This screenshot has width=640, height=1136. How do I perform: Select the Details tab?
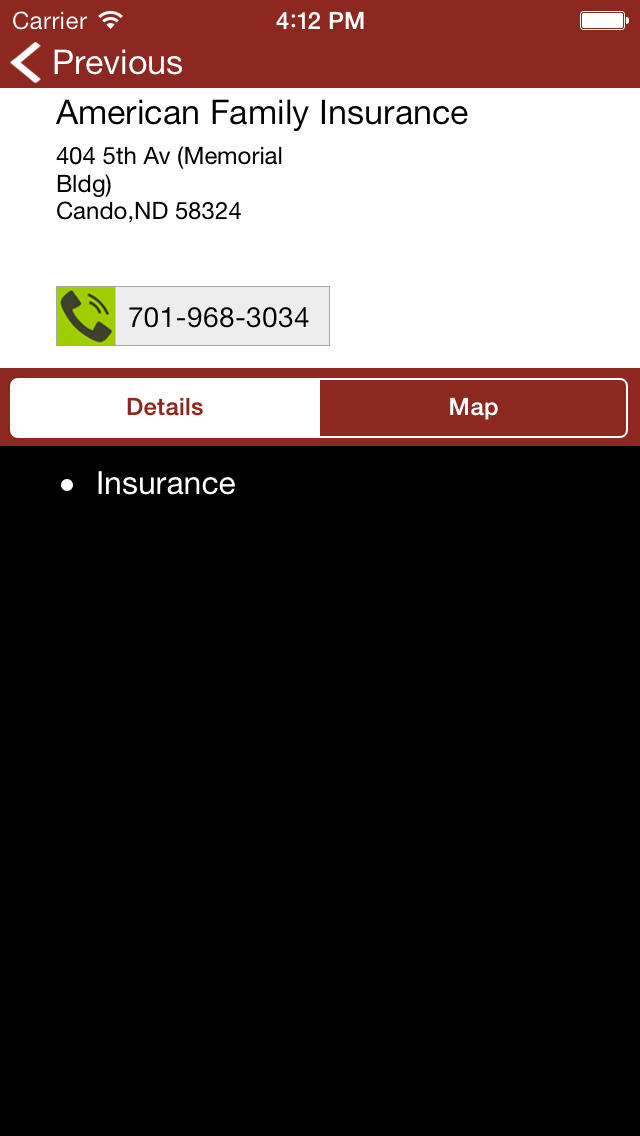click(x=165, y=407)
